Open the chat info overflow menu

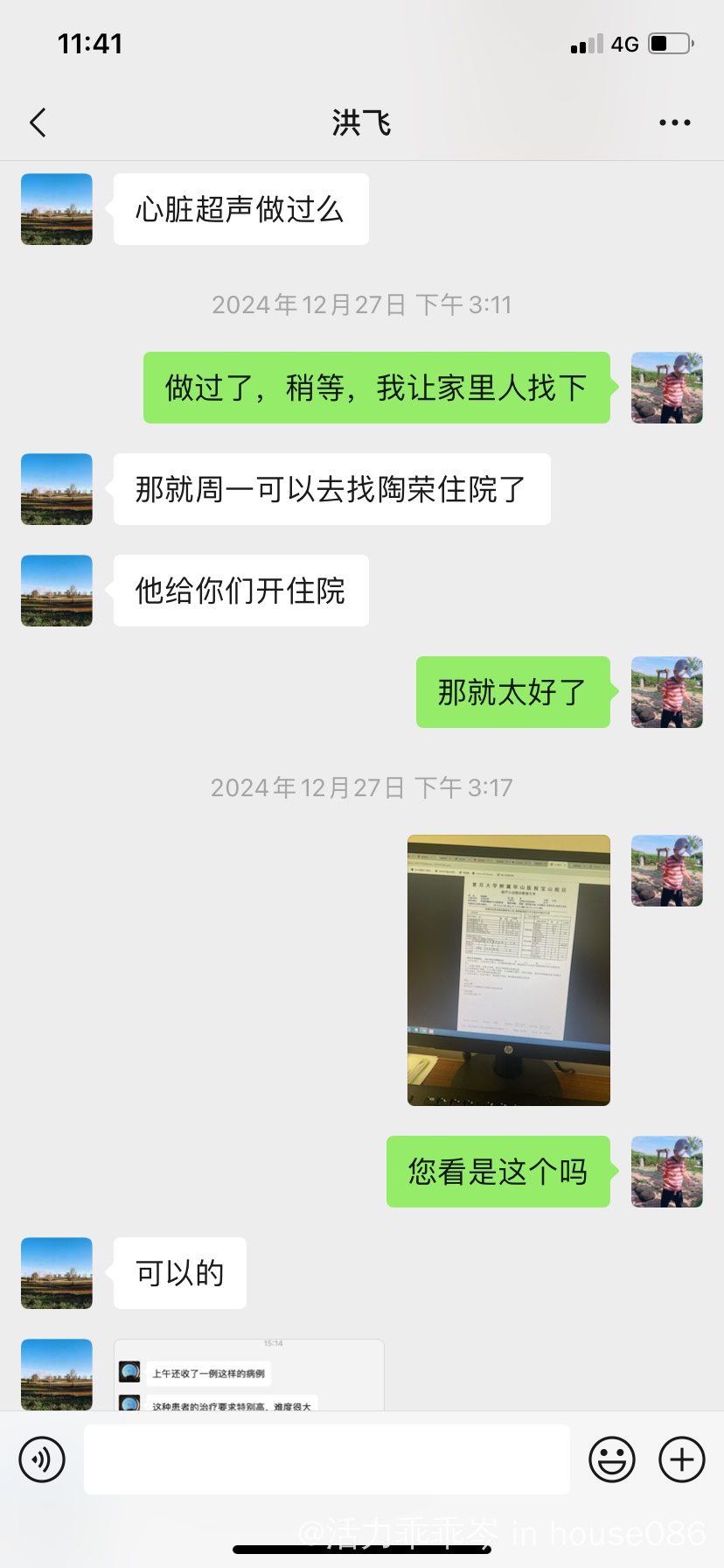tap(674, 122)
